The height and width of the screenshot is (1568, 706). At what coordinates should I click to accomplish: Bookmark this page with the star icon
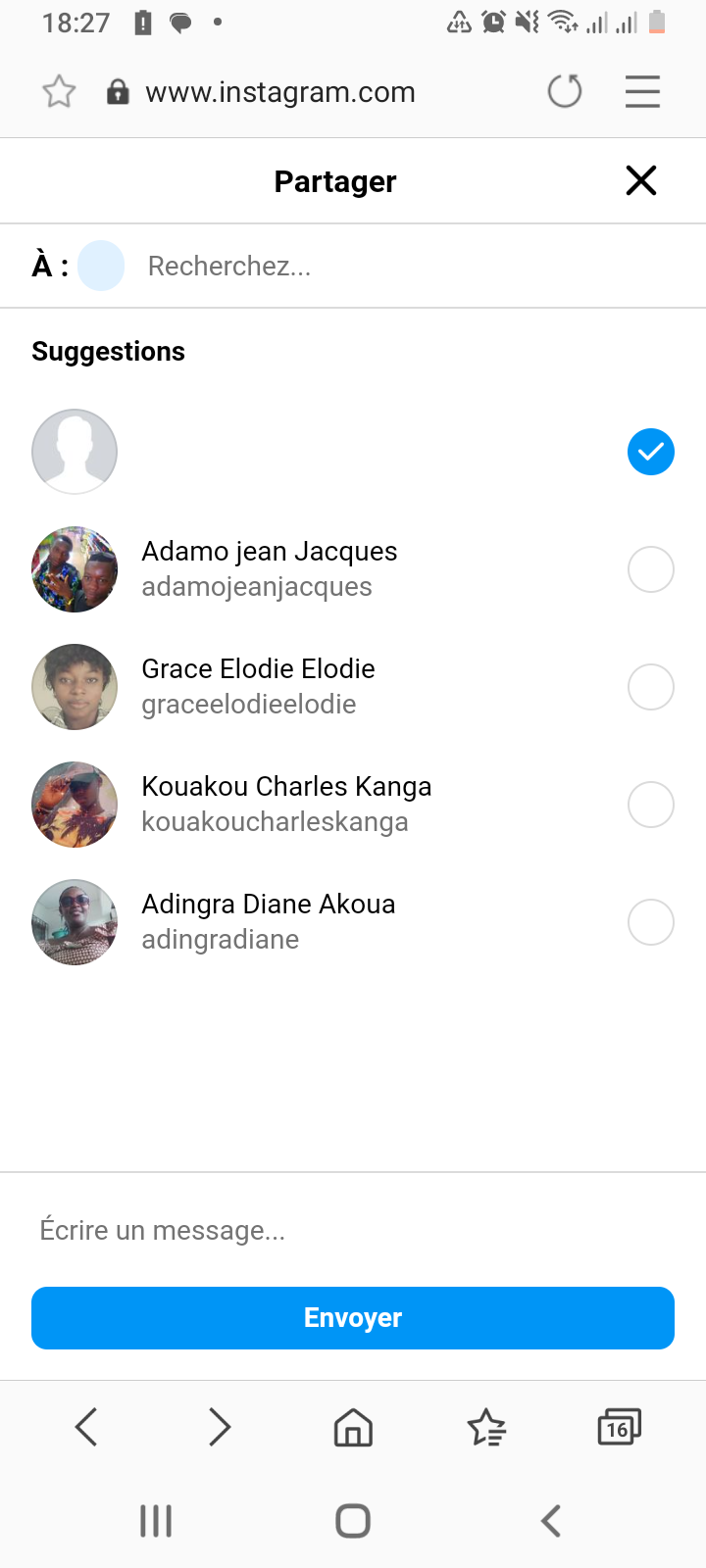(x=59, y=92)
